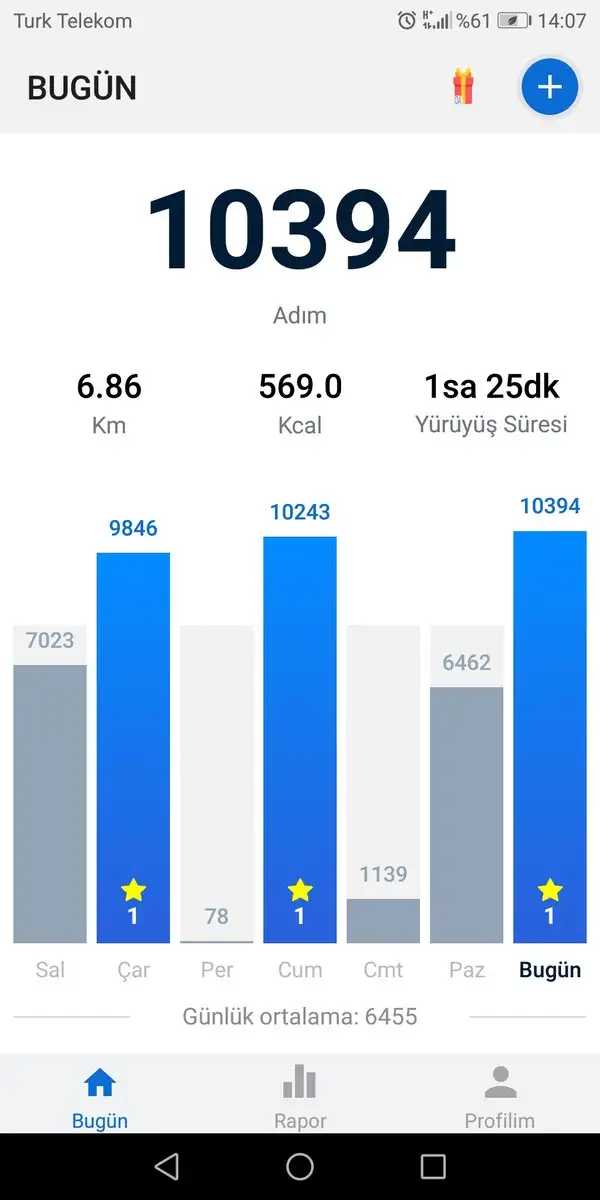Screen dimensions: 600x1200
Task: Select the Bugün tab
Action: tap(100, 1095)
